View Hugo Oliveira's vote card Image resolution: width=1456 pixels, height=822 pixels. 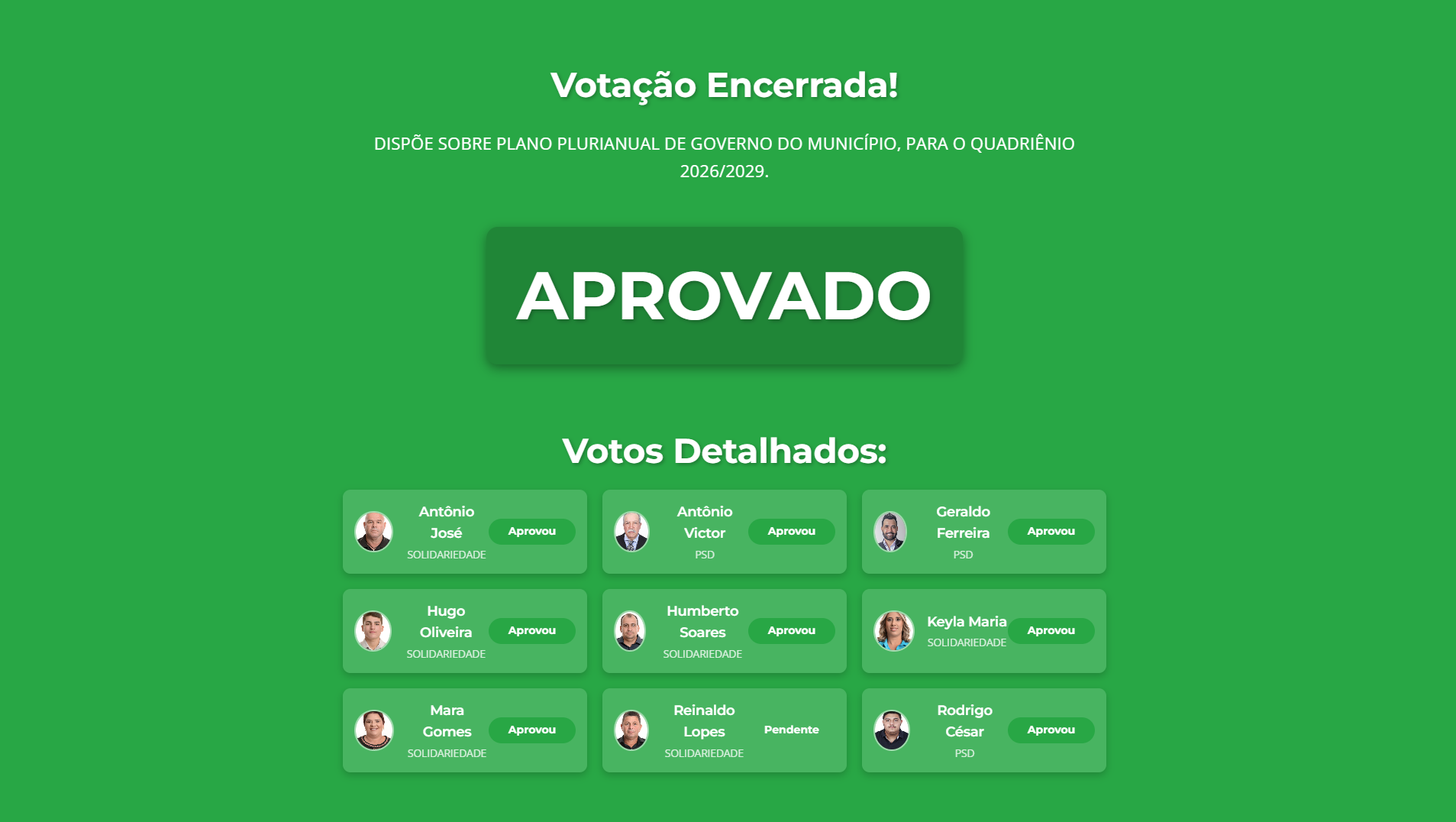click(x=464, y=631)
